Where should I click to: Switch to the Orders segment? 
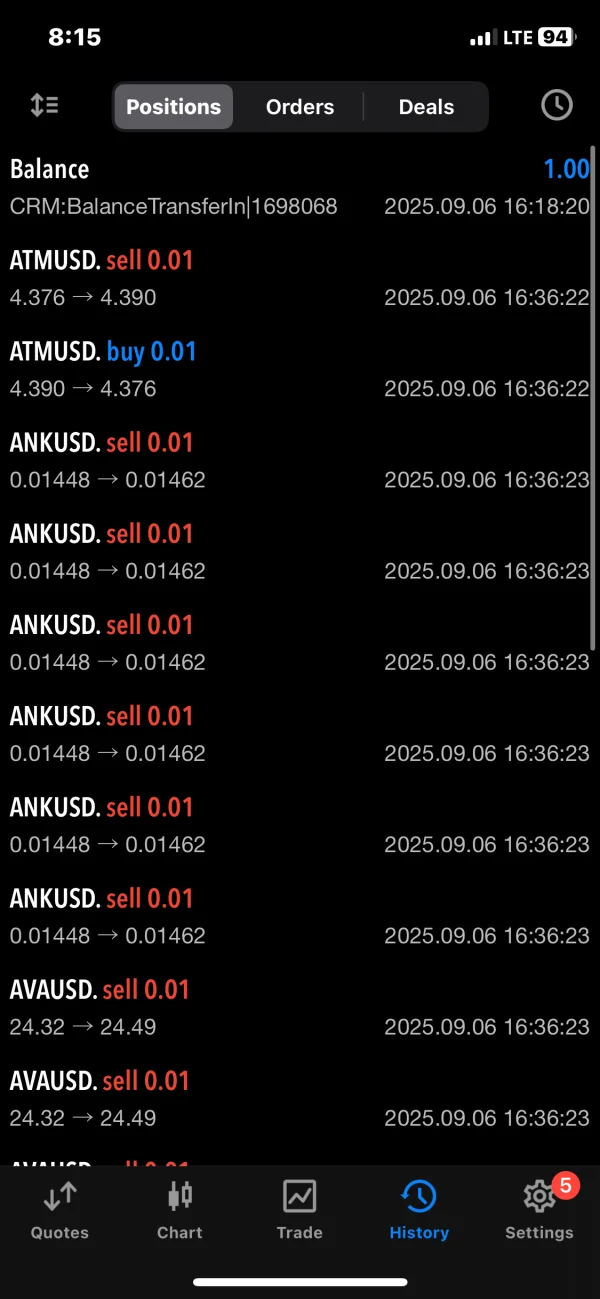tap(300, 107)
